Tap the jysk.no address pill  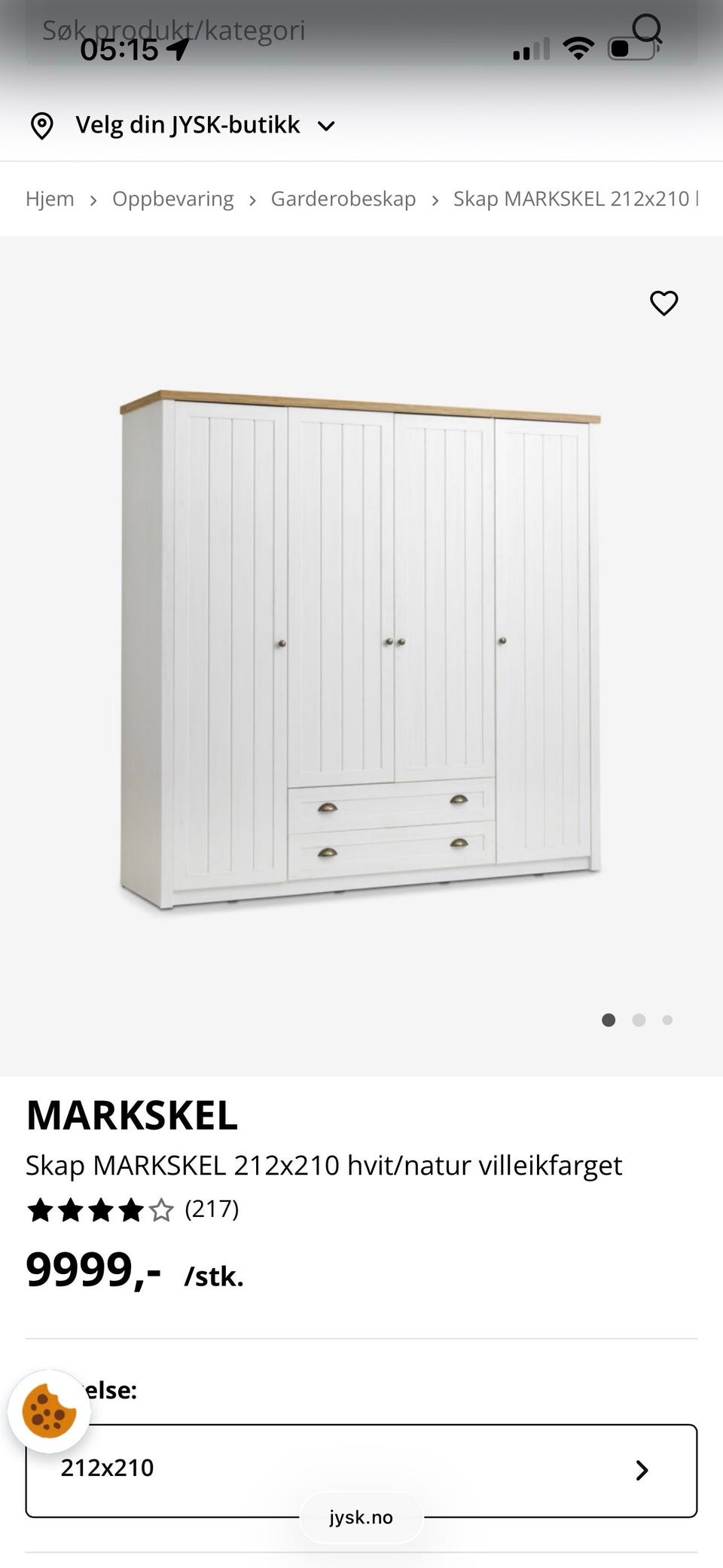coord(361,1518)
